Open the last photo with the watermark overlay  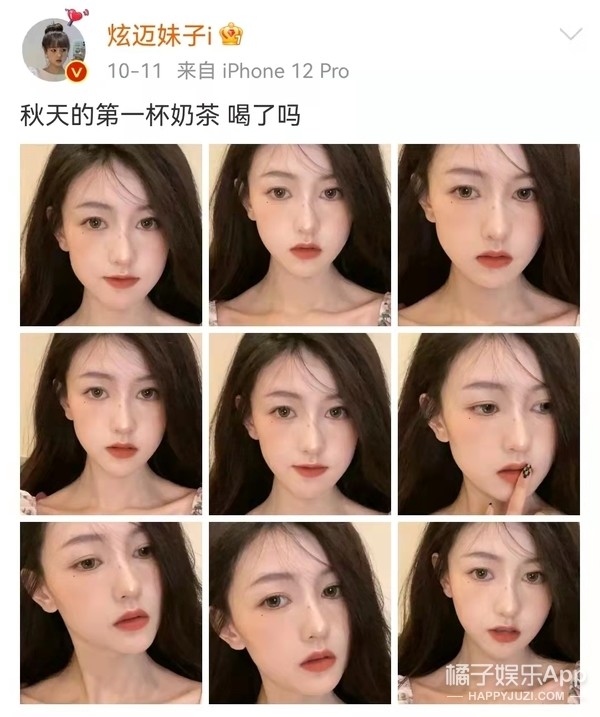488,612
